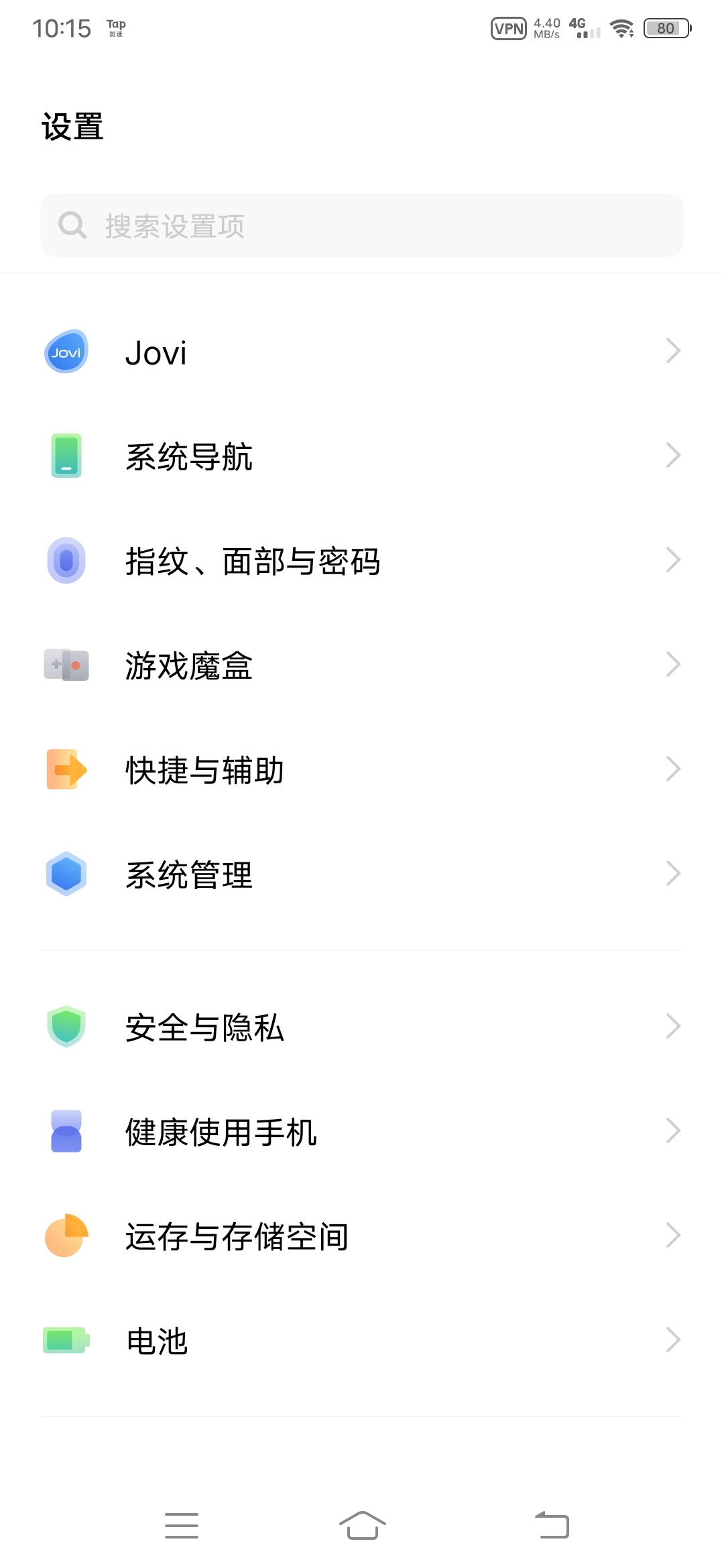The height and width of the screenshot is (1568, 724).
Task: Select 快捷与辅助
Action: click(x=362, y=770)
